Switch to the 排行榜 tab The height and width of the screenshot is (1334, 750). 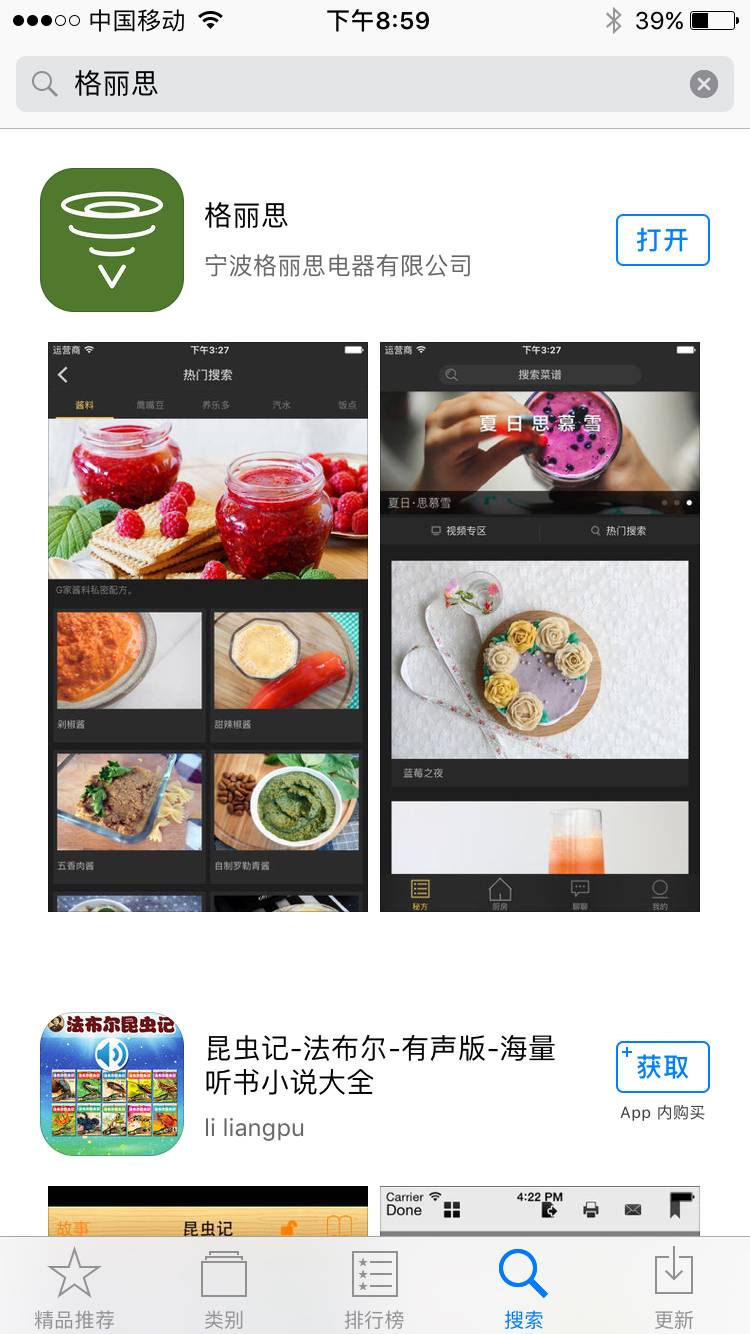[x=374, y=1288]
